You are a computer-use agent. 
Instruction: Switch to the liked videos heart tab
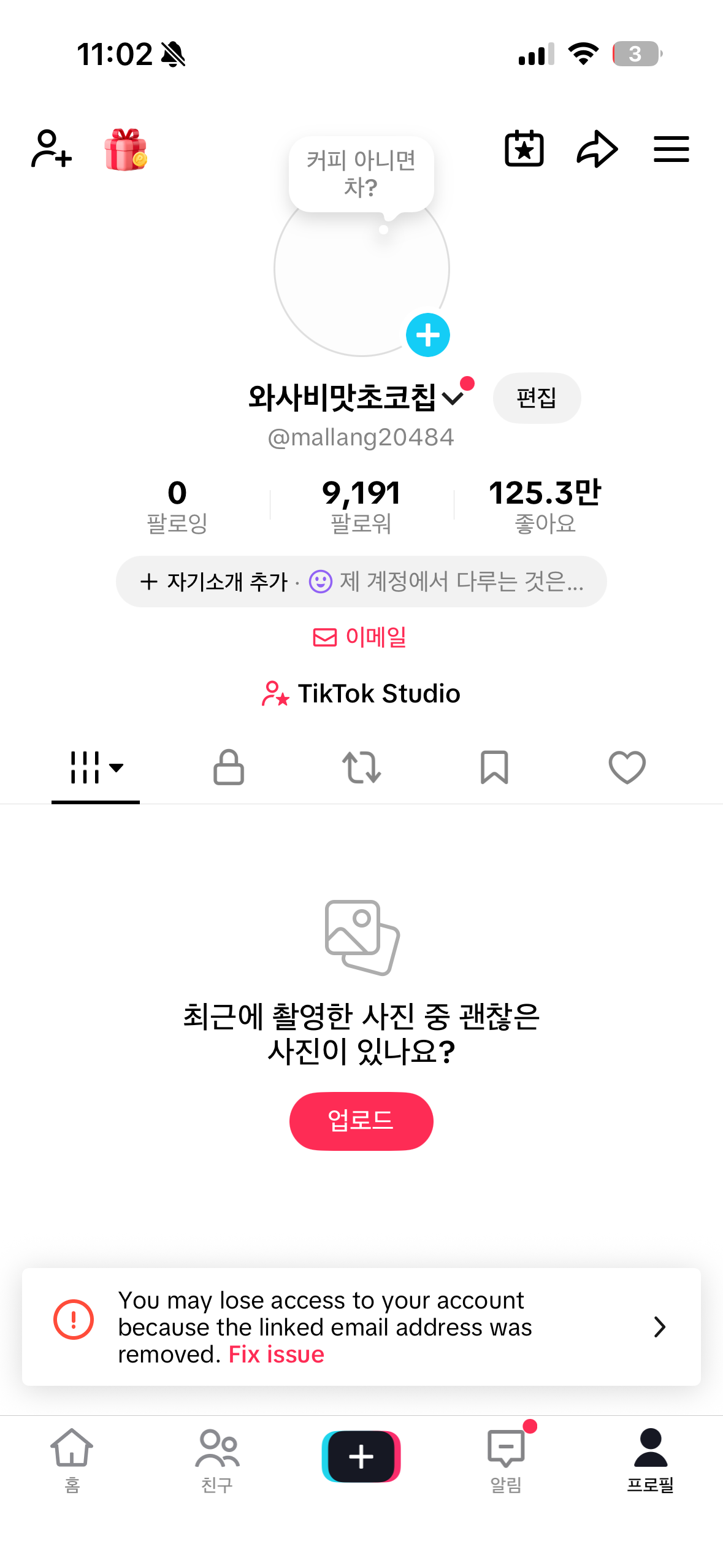click(627, 767)
